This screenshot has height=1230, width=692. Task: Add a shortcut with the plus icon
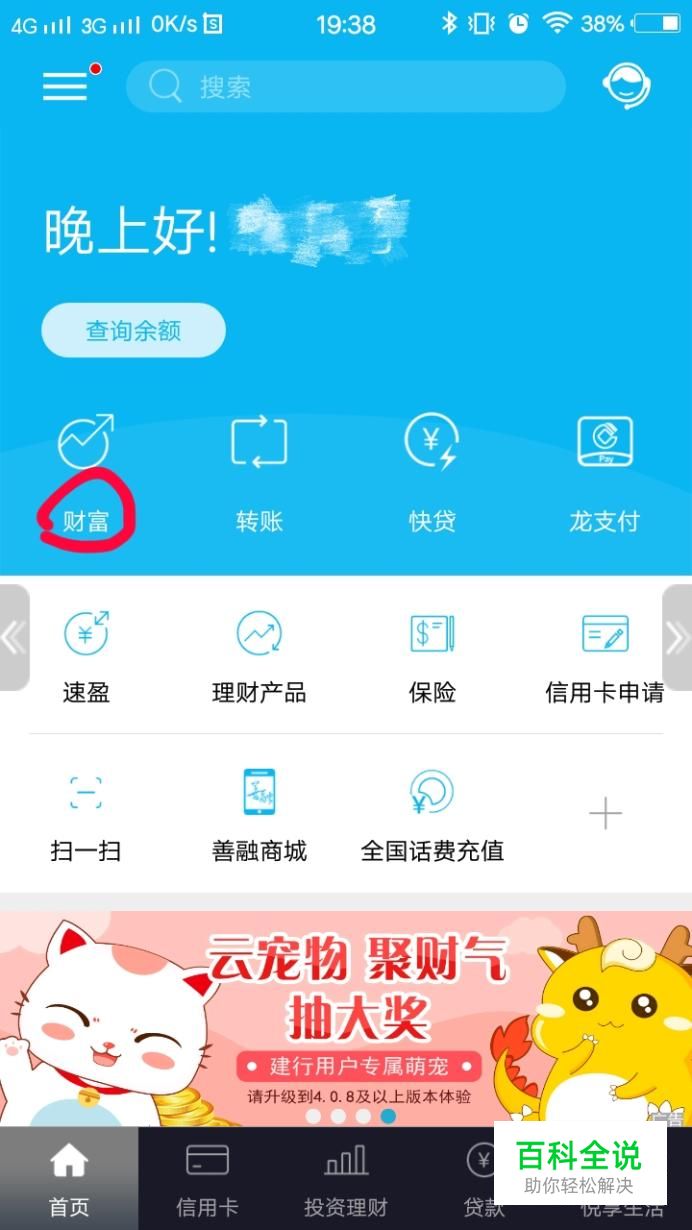[x=605, y=814]
